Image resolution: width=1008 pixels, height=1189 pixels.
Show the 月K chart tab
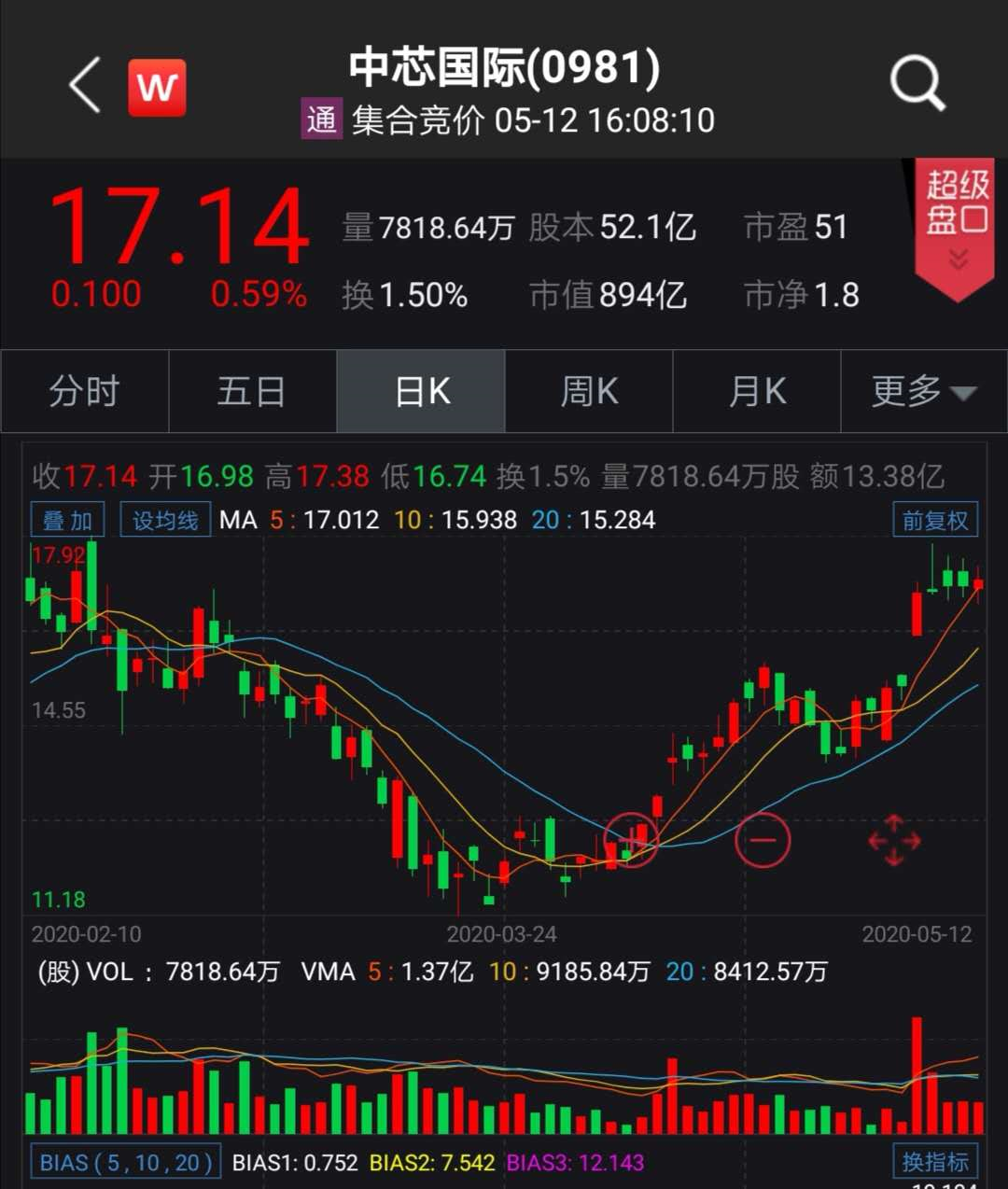pos(757,391)
